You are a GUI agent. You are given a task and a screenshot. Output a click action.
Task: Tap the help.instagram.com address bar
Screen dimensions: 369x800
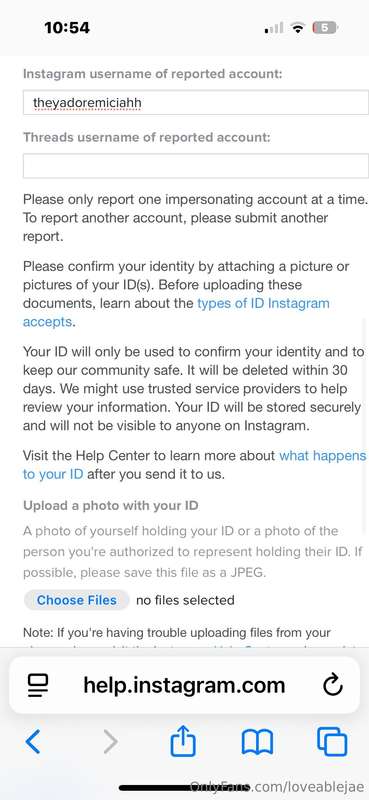tap(184, 685)
